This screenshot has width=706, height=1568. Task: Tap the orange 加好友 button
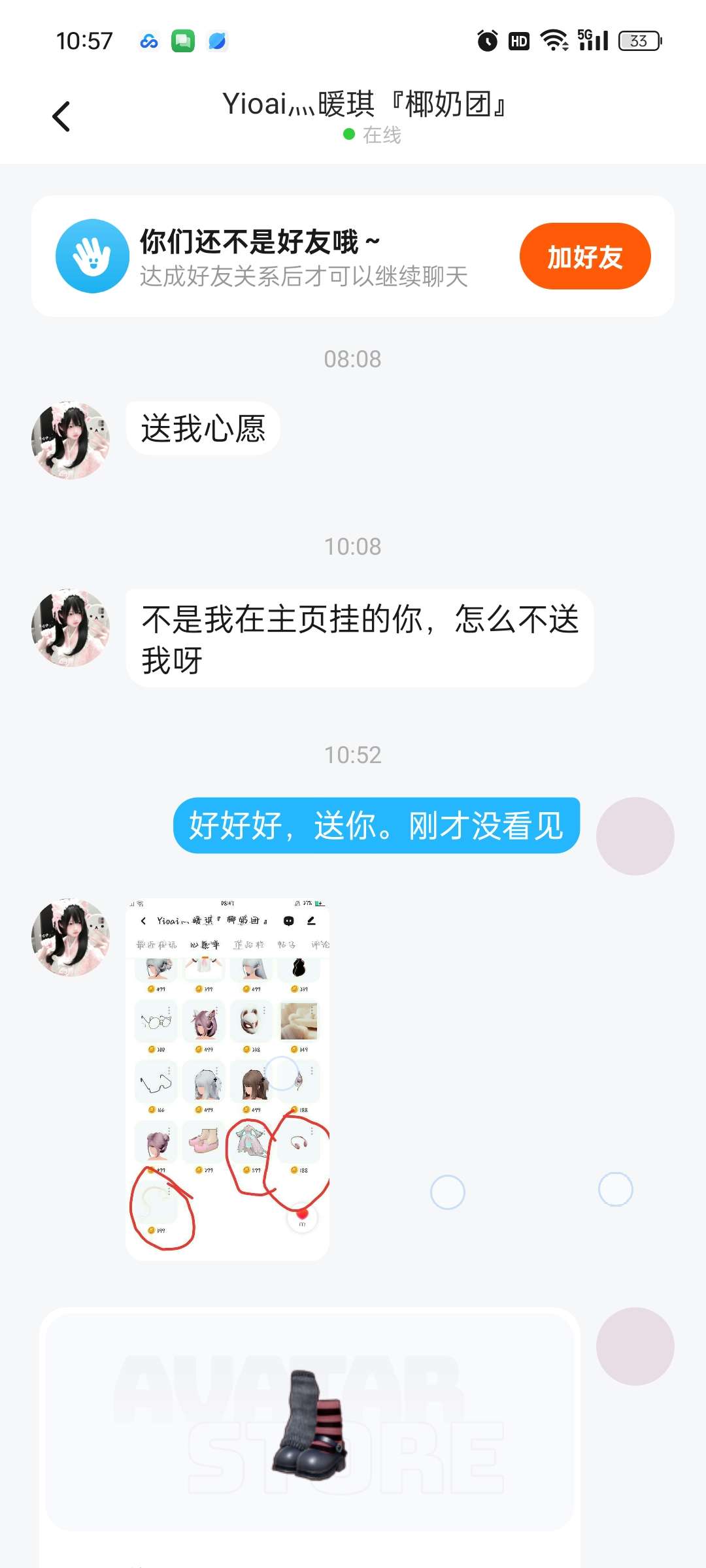coord(584,256)
